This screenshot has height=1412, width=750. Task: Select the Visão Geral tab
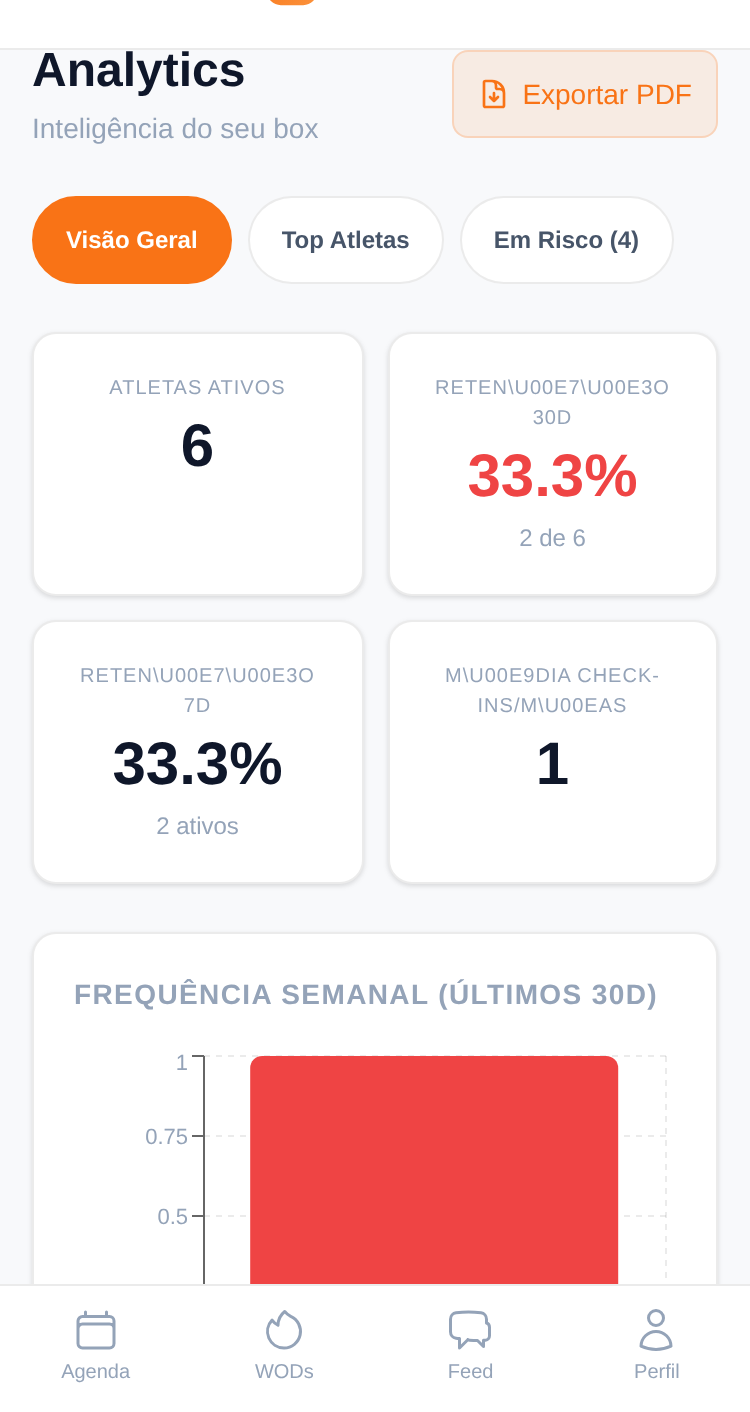(x=131, y=240)
